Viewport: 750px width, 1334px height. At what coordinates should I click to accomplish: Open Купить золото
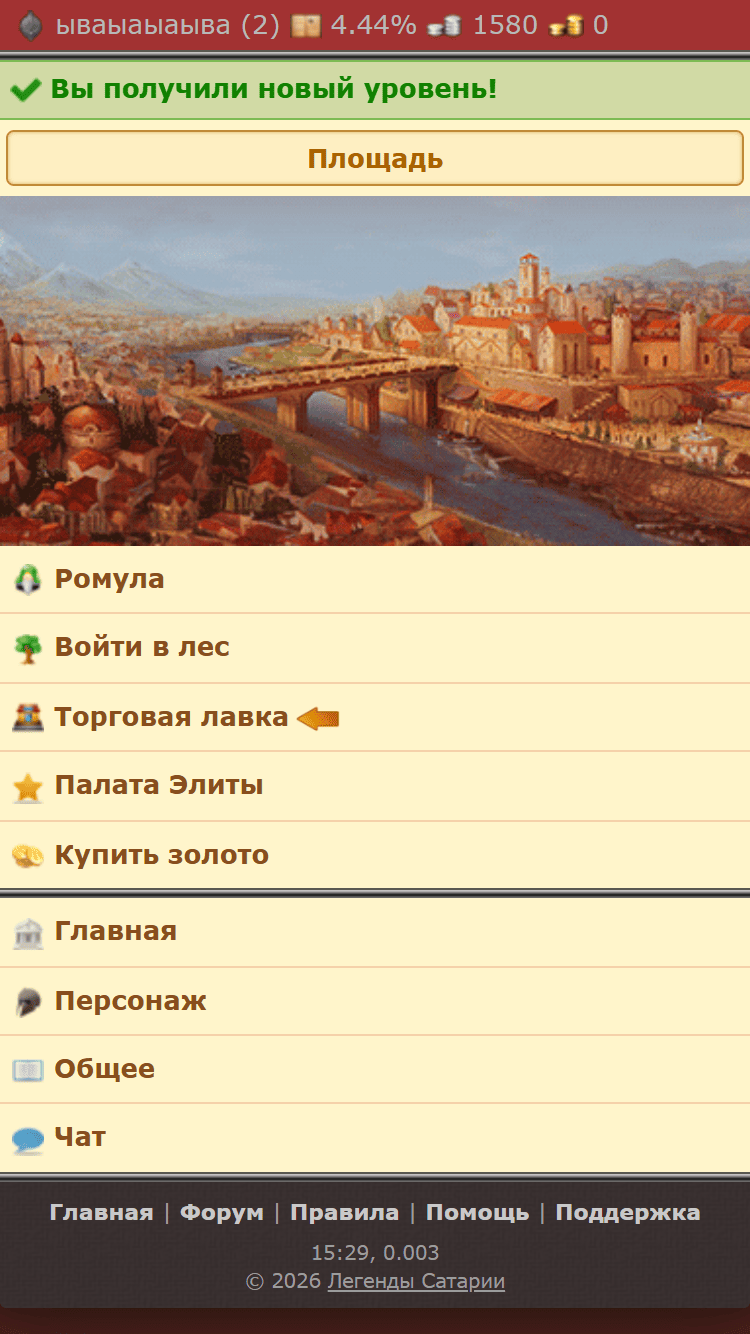point(161,855)
